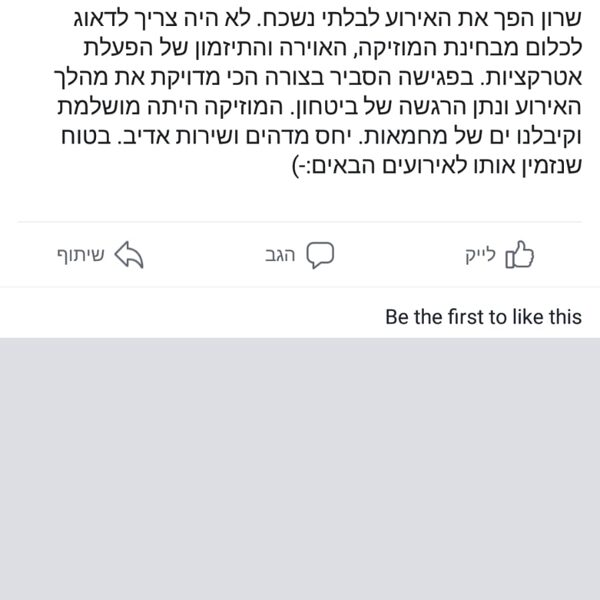Share this post (שיתוף)
Screen dimensions: 600x600
point(101,255)
